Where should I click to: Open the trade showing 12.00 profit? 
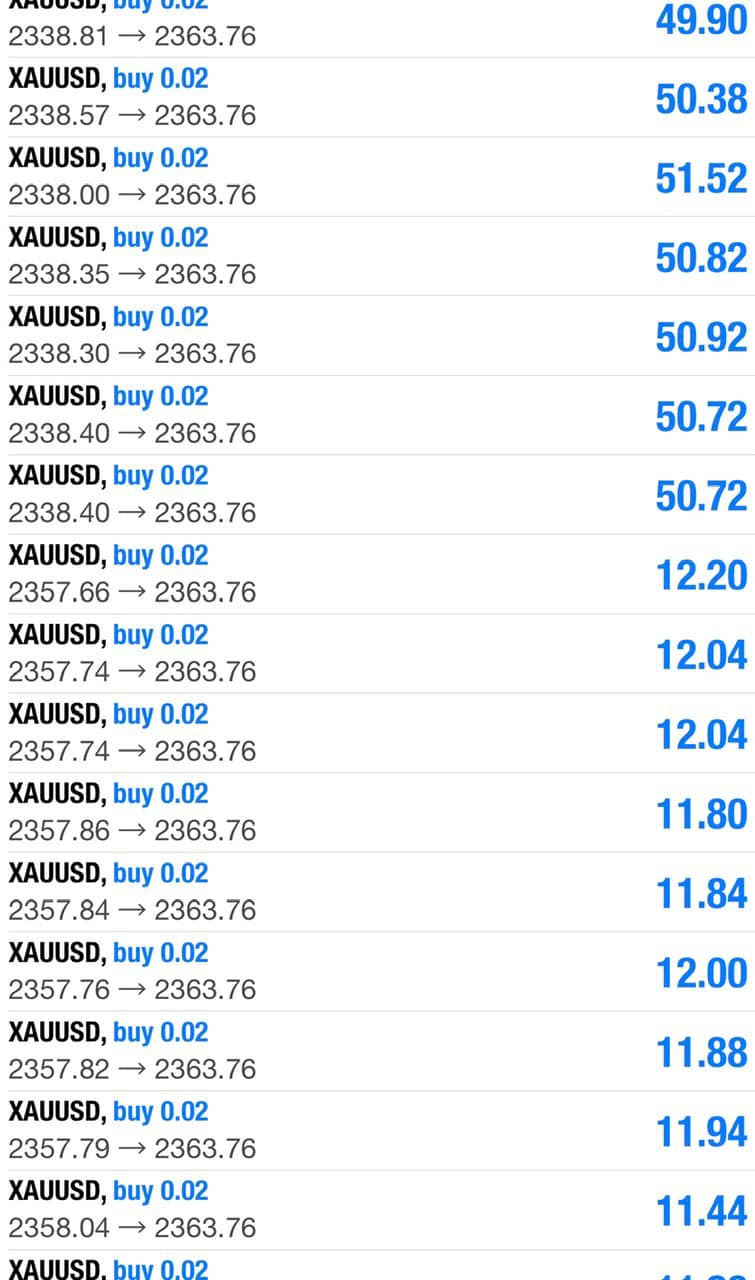click(x=377, y=972)
